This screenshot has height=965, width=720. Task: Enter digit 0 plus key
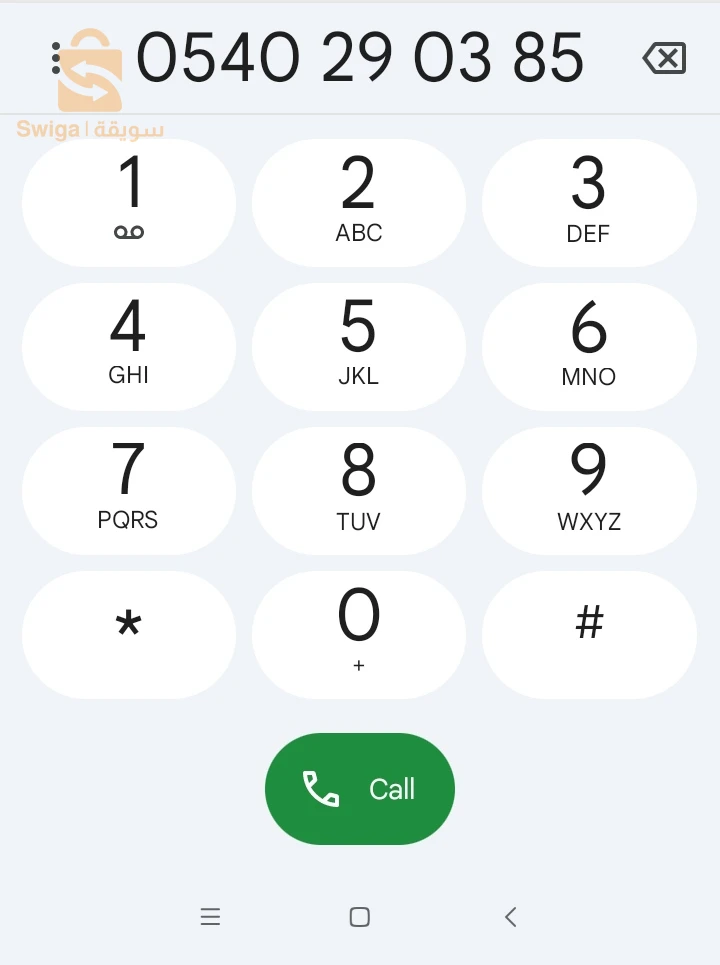coord(359,634)
